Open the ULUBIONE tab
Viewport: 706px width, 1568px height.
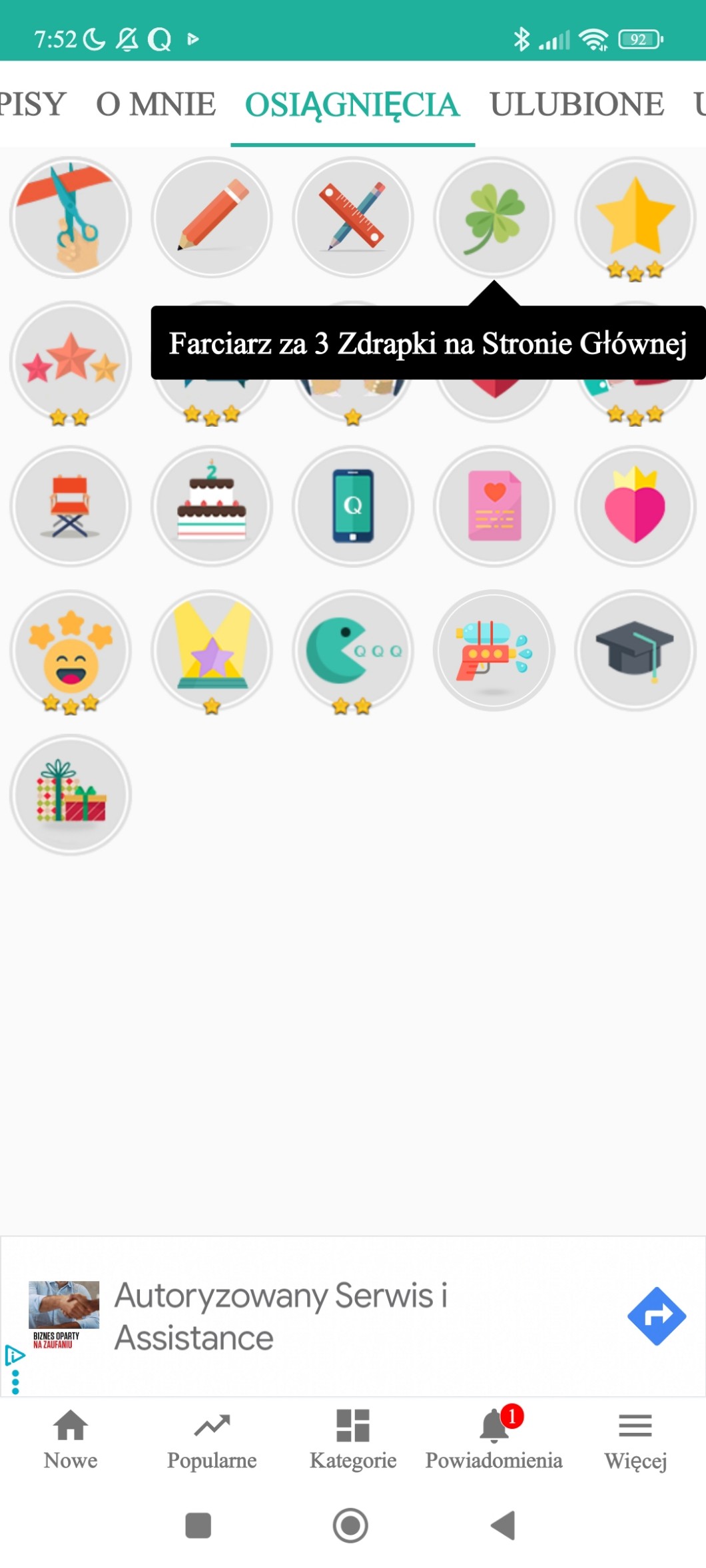pyautogui.click(x=577, y=105)
